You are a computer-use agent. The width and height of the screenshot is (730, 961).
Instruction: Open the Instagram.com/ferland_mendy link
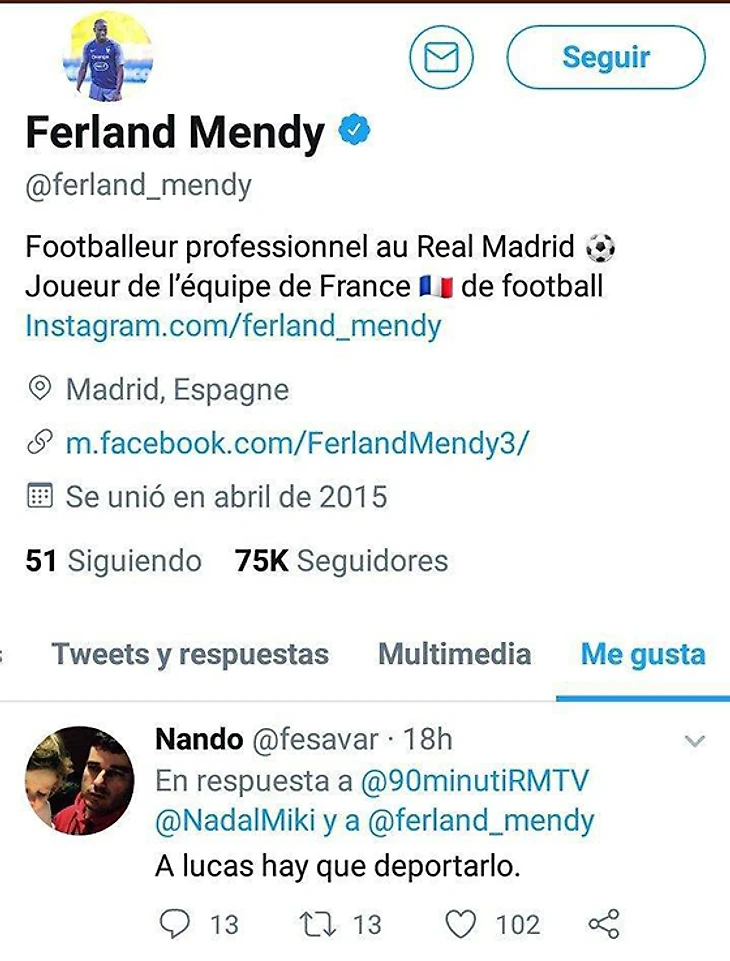tap(232, 326)
